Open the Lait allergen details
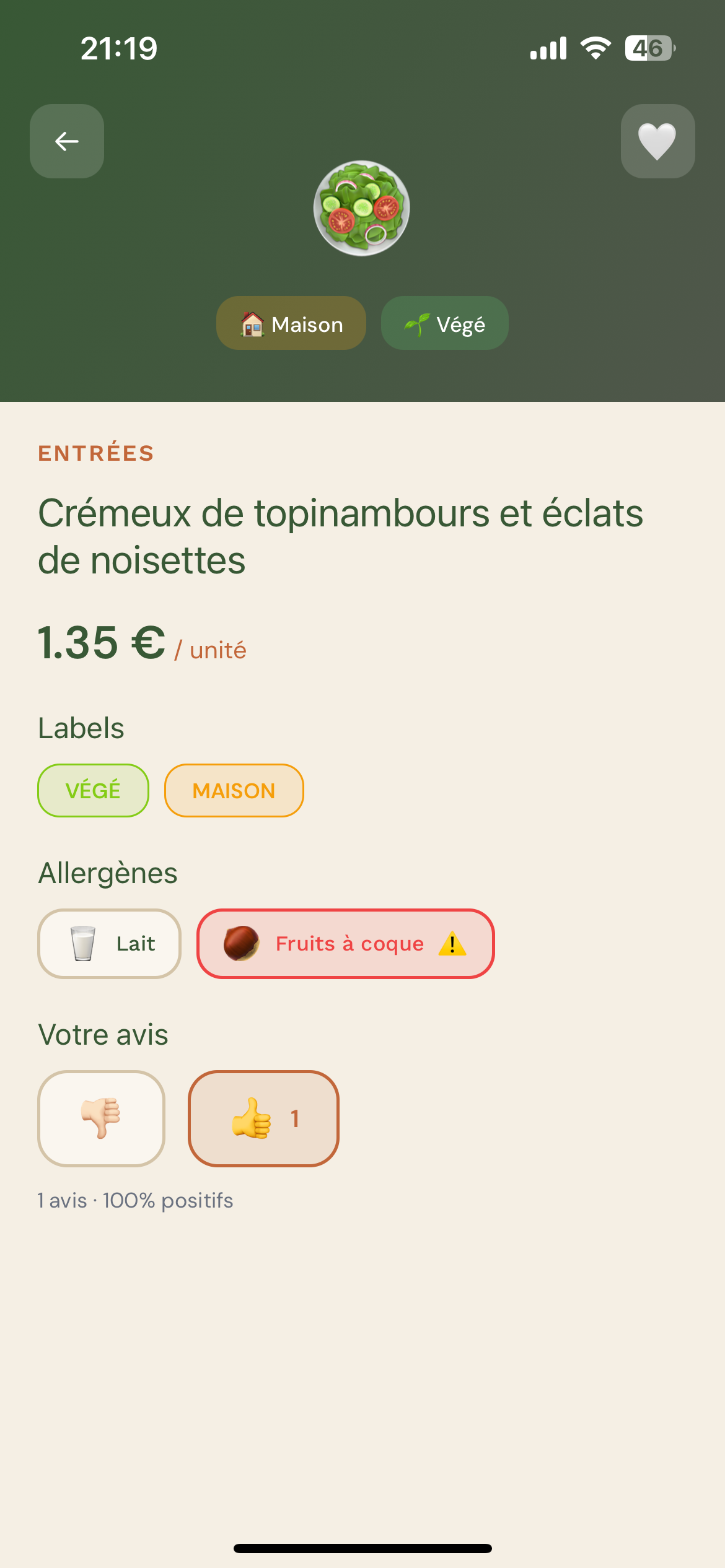The image size is (725, 1568). tap(109, 943)
